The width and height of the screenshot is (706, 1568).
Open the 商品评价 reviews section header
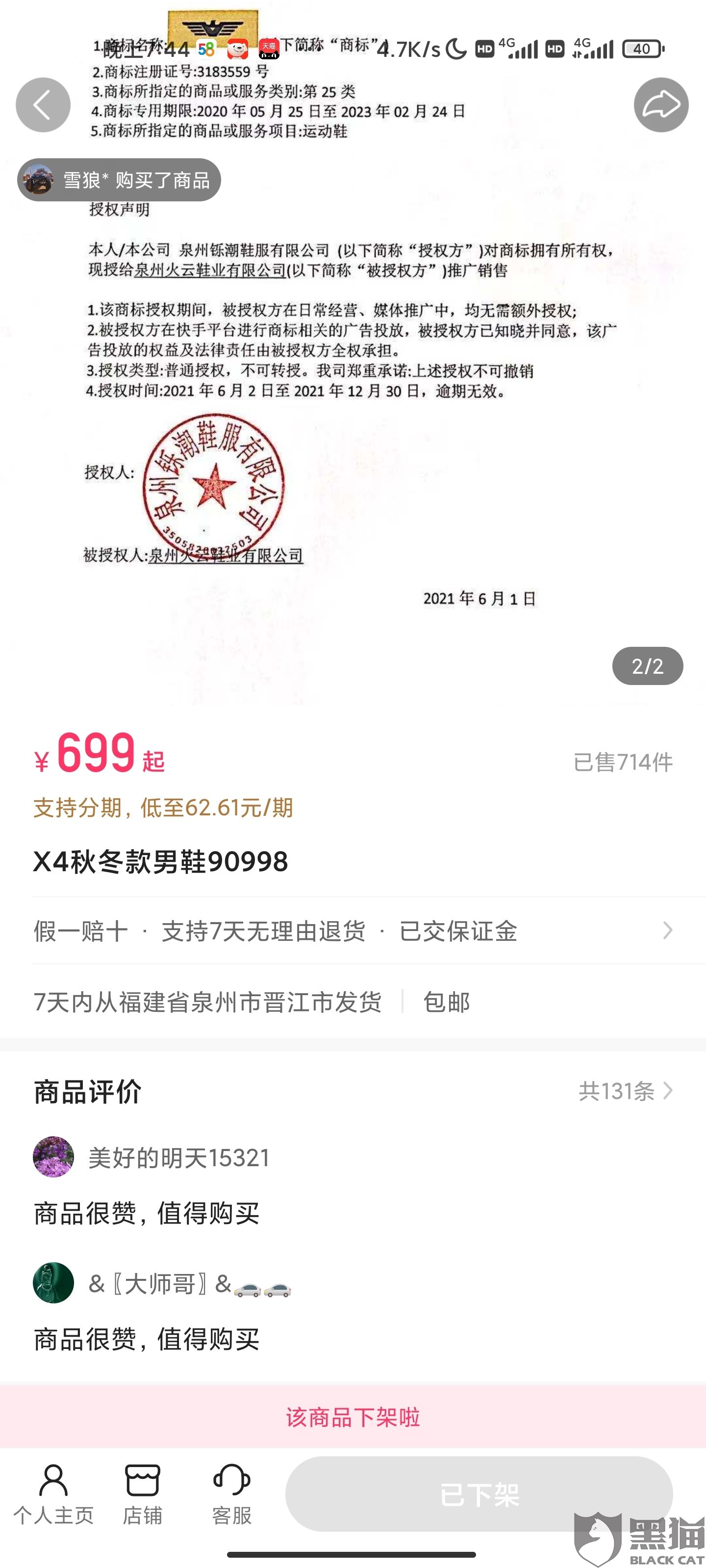pos(87,1091)
